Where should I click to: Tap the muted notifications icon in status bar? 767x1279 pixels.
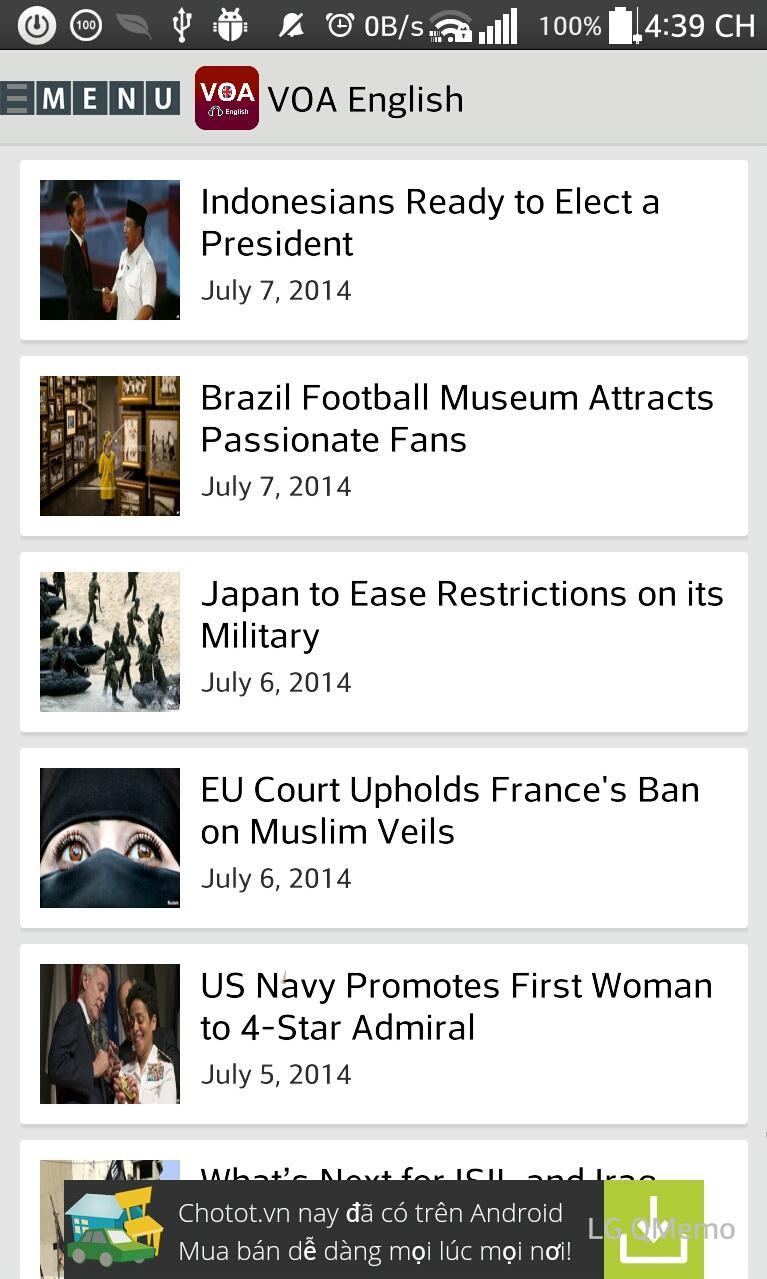click(291, 26)
